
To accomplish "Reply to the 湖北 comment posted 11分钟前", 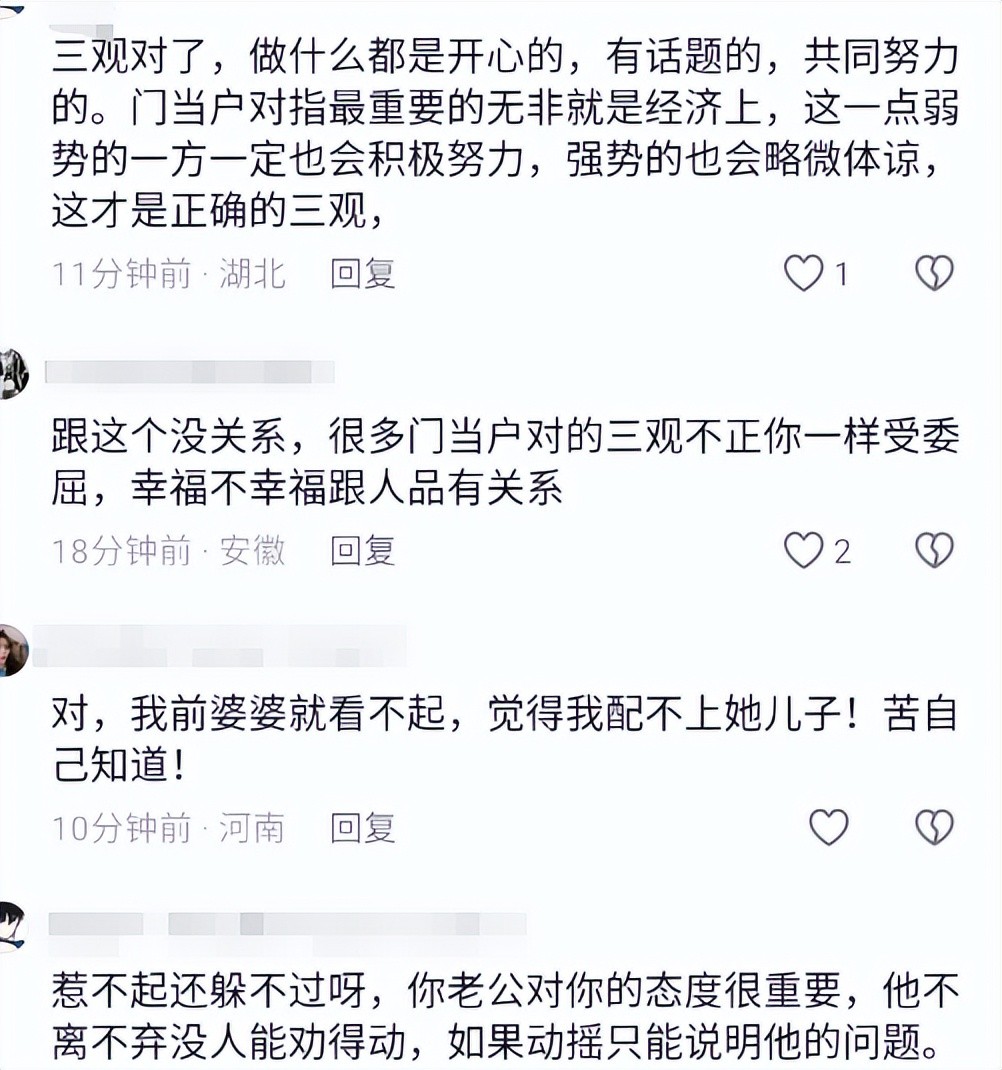I will click(363, 273).
